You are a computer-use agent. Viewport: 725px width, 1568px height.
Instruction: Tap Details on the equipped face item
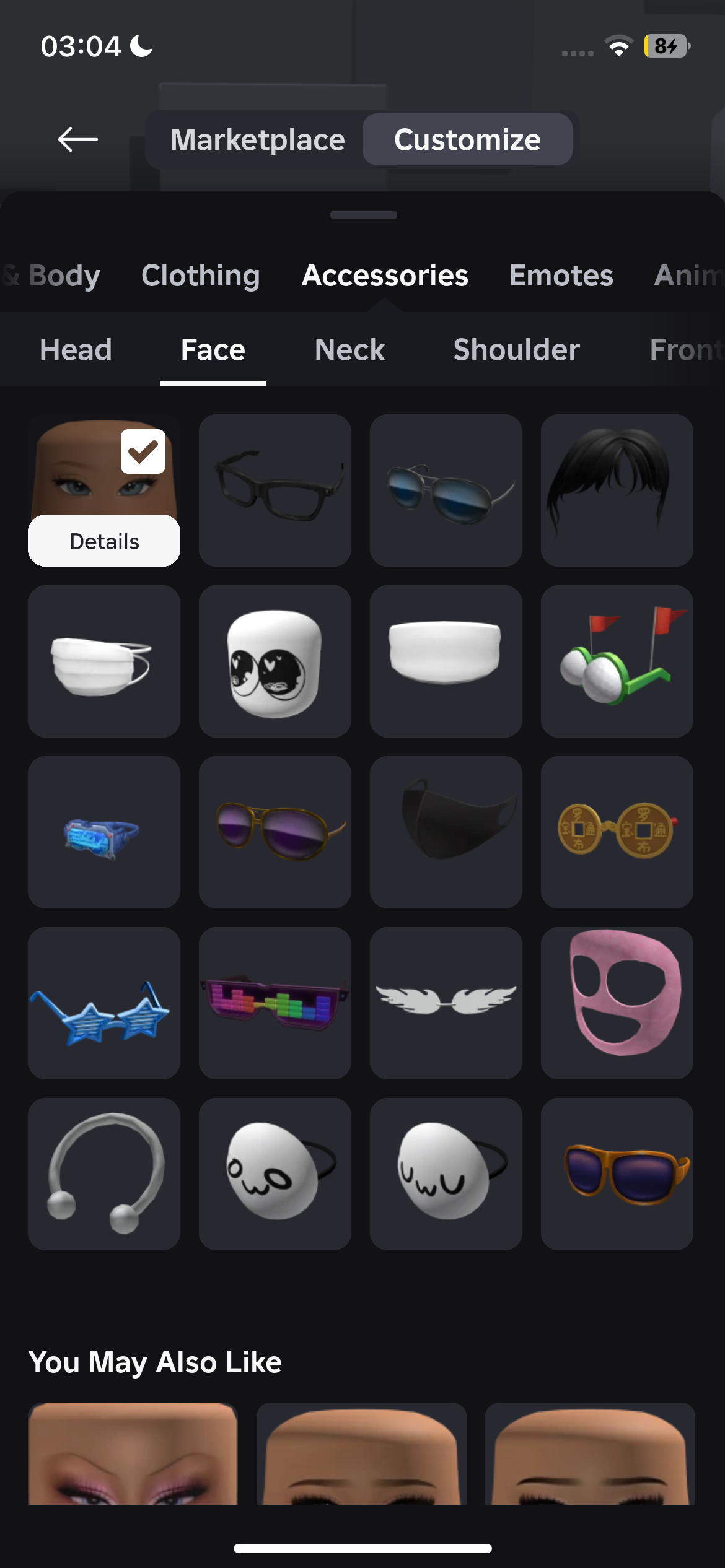click(x=104, y=541)
